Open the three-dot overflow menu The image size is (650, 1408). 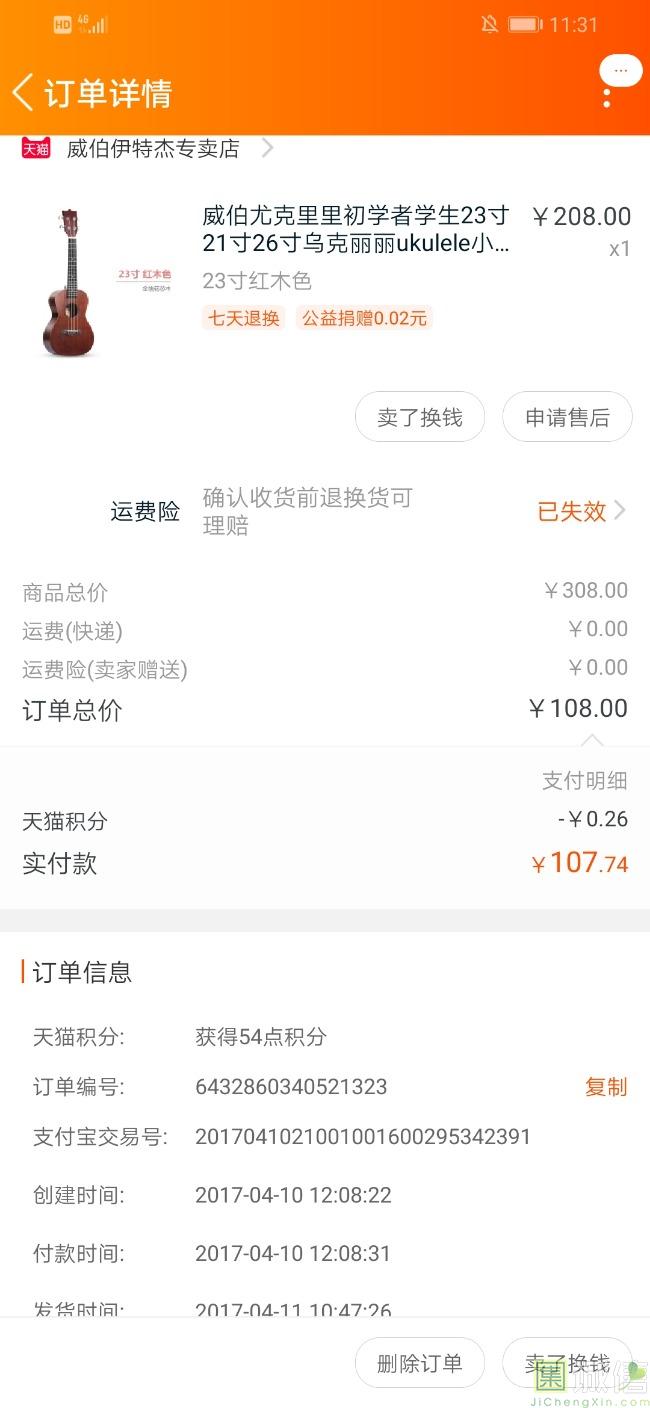(607, 97)
